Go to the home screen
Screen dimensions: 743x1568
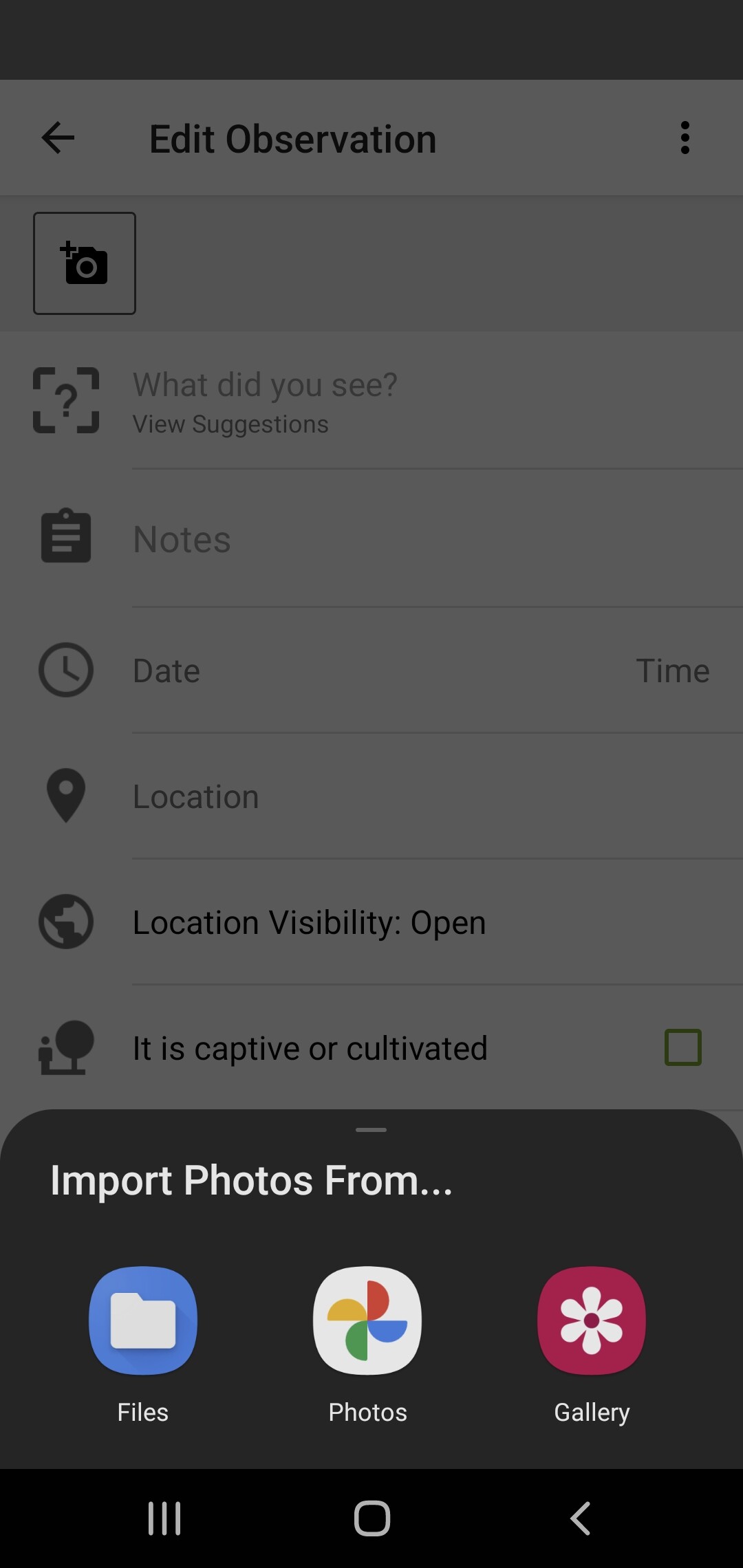[x=371, y=1518]
